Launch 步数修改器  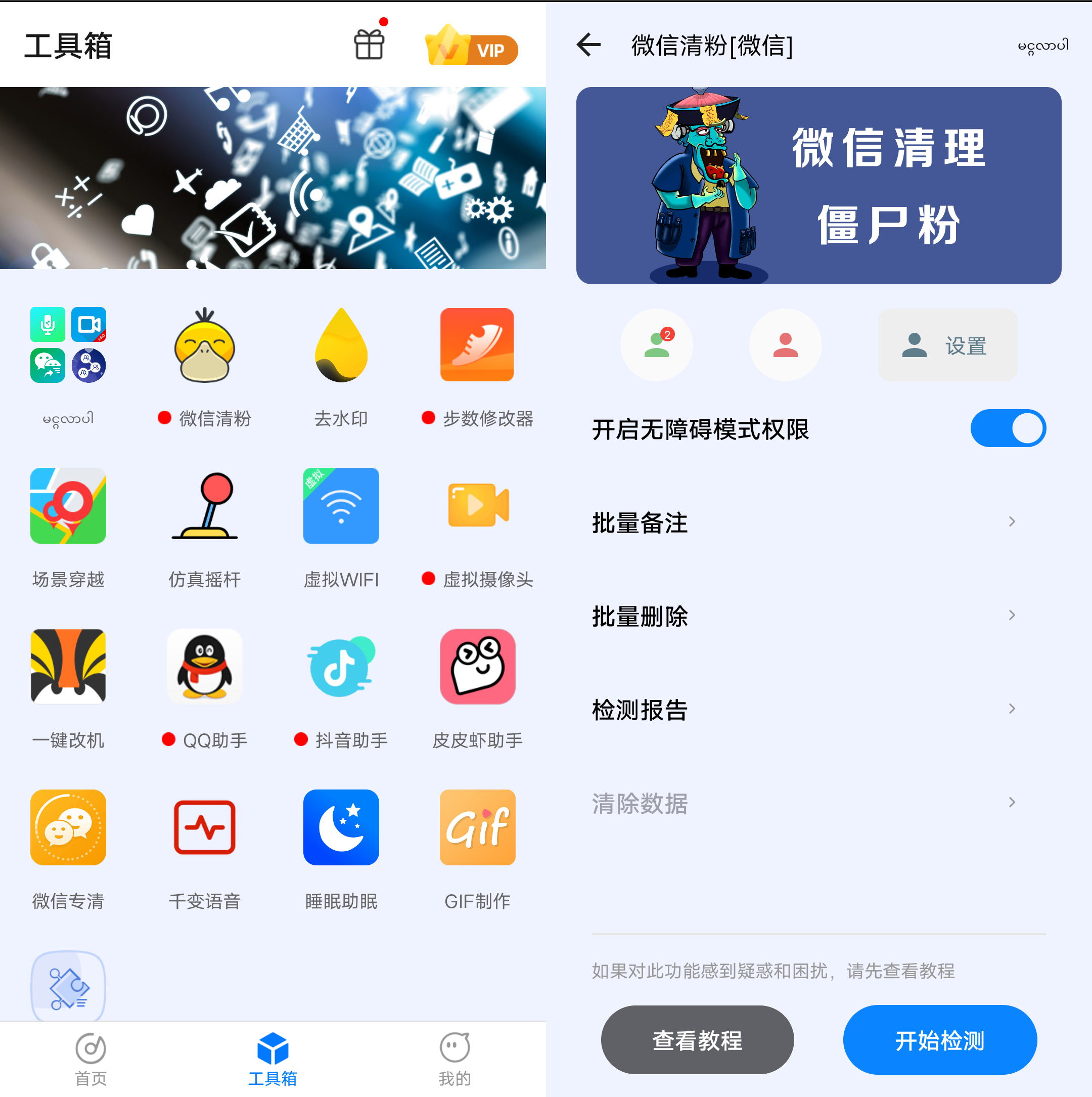(477, 346)
